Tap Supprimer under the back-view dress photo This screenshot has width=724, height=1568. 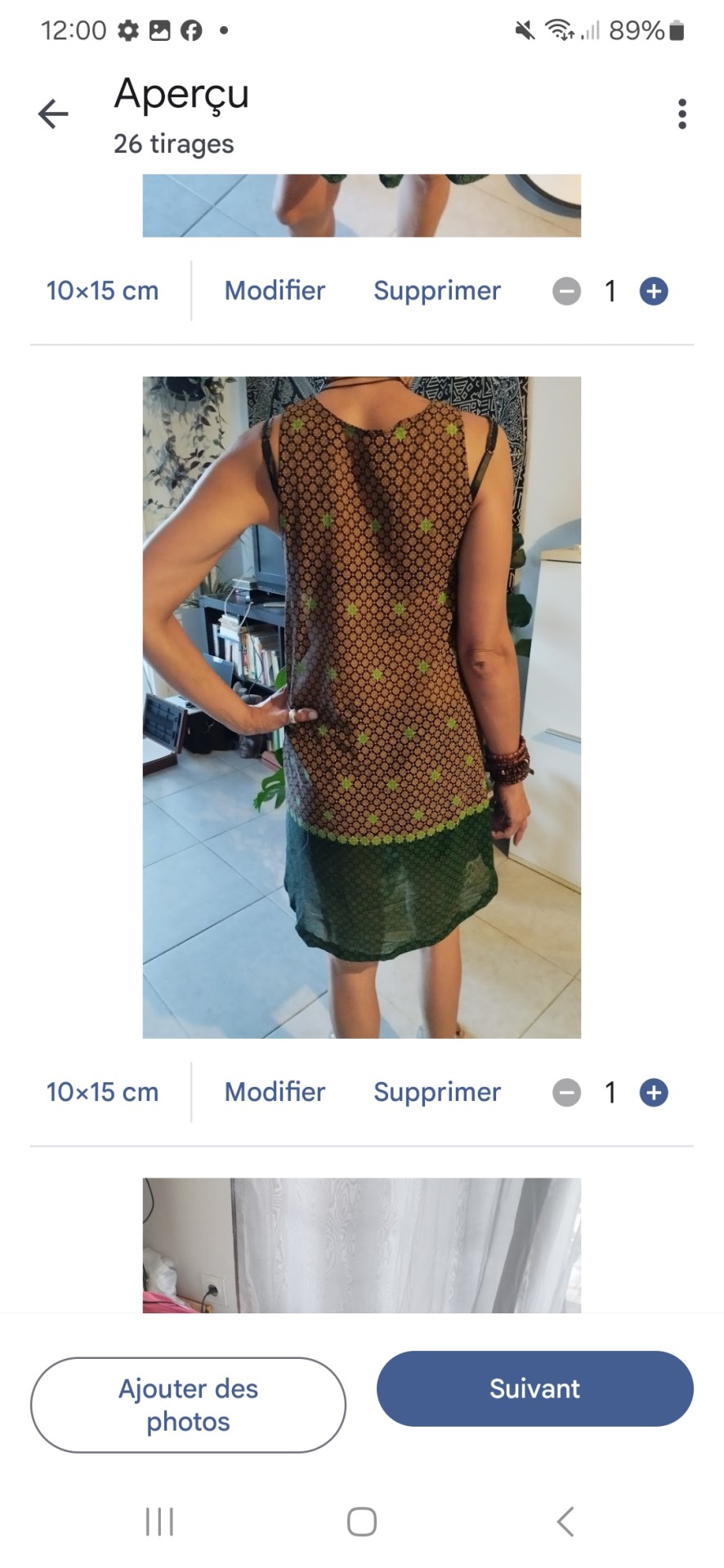[x=436, y=1092]
